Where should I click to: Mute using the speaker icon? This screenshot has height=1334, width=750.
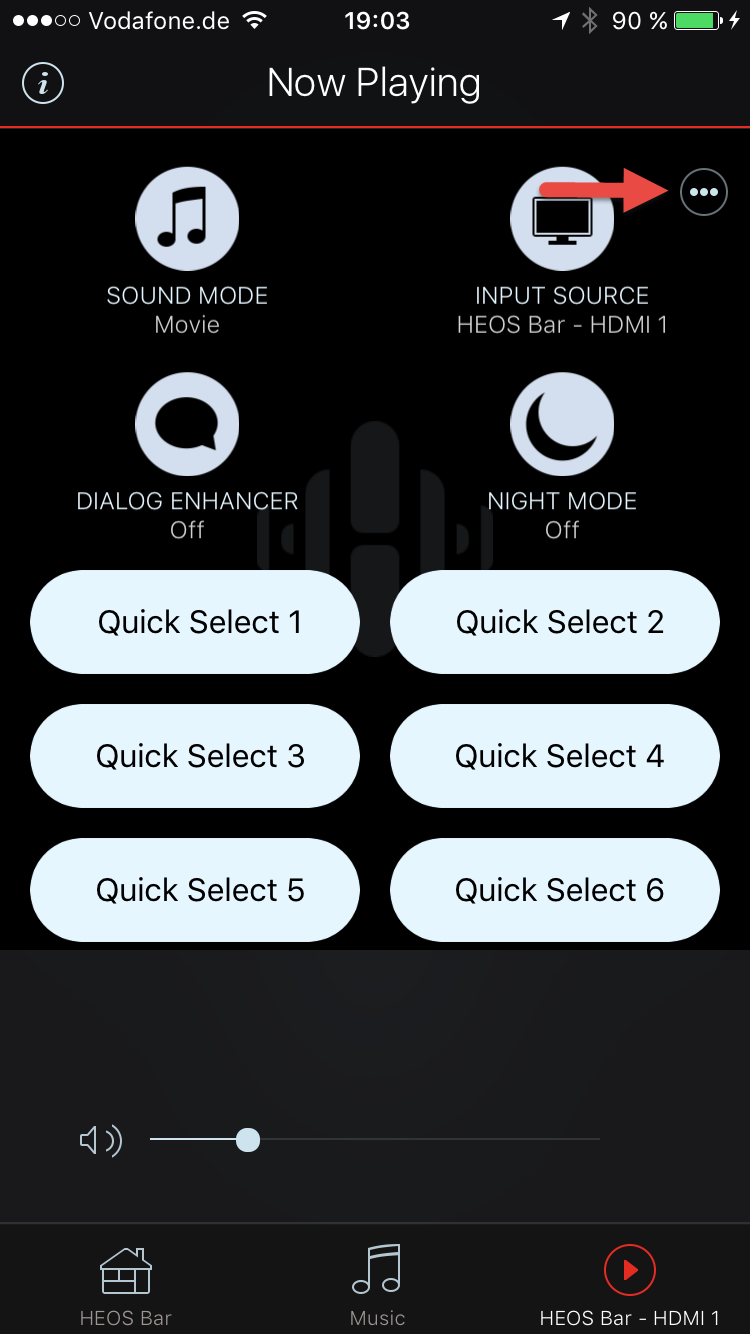point(100,1140)
